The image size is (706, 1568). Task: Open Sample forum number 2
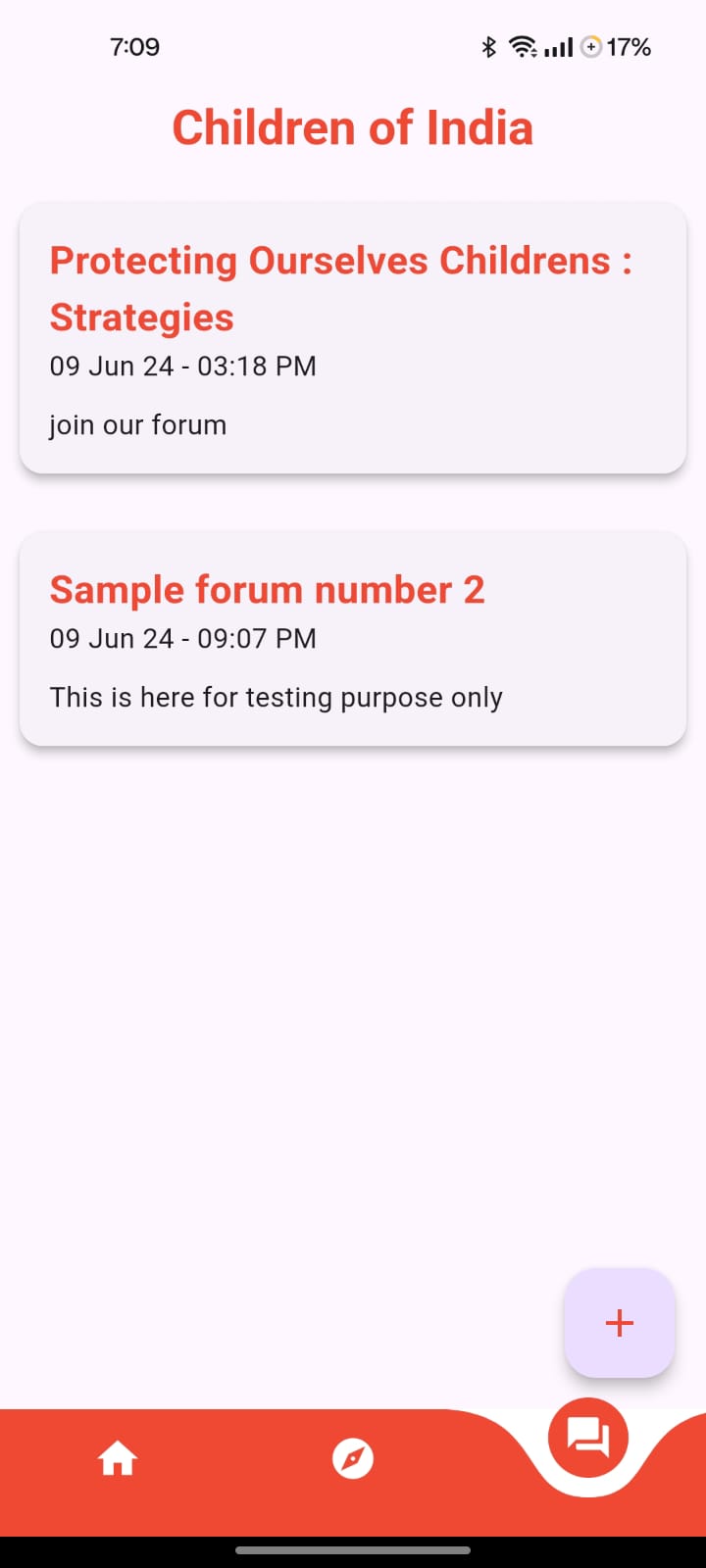click(267, 589)
